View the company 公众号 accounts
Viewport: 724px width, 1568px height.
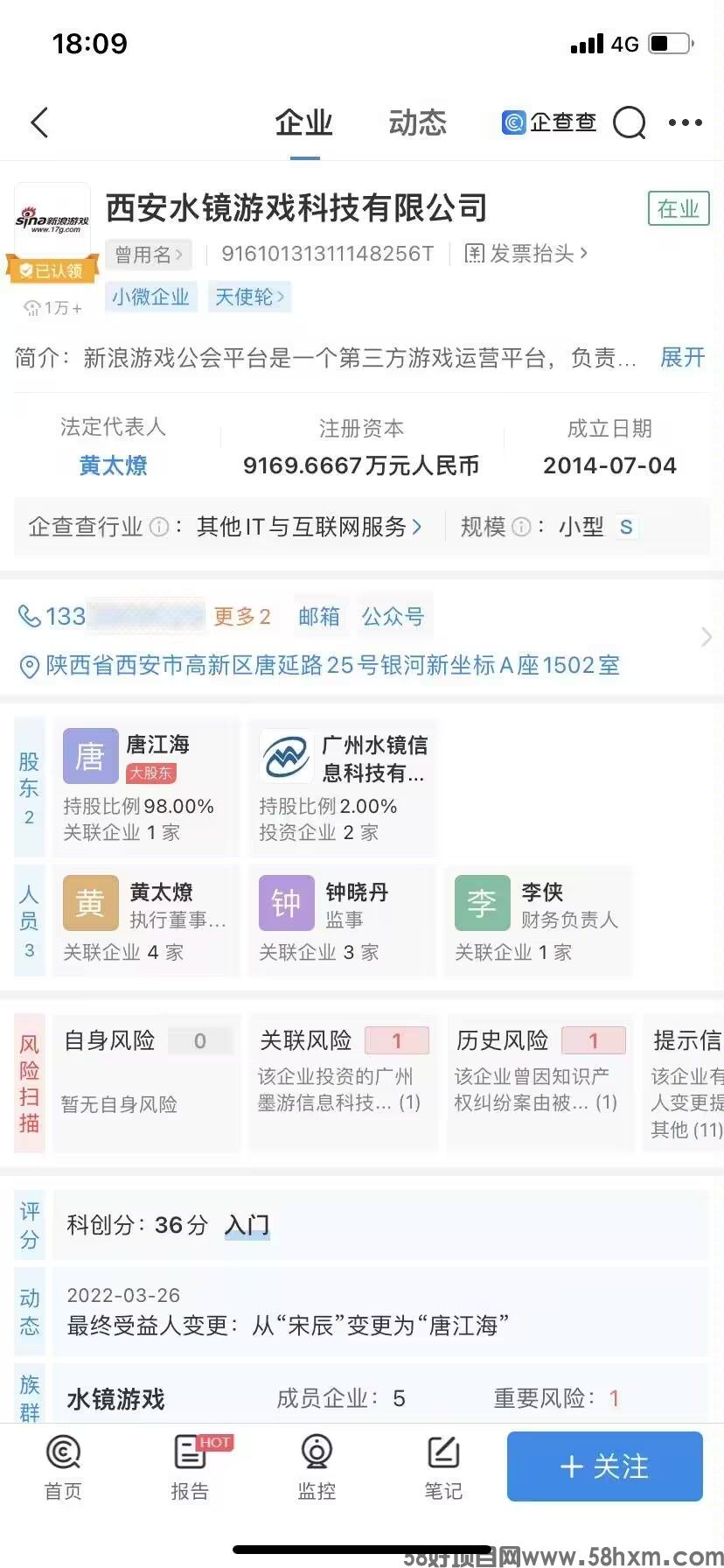point(393,617)
